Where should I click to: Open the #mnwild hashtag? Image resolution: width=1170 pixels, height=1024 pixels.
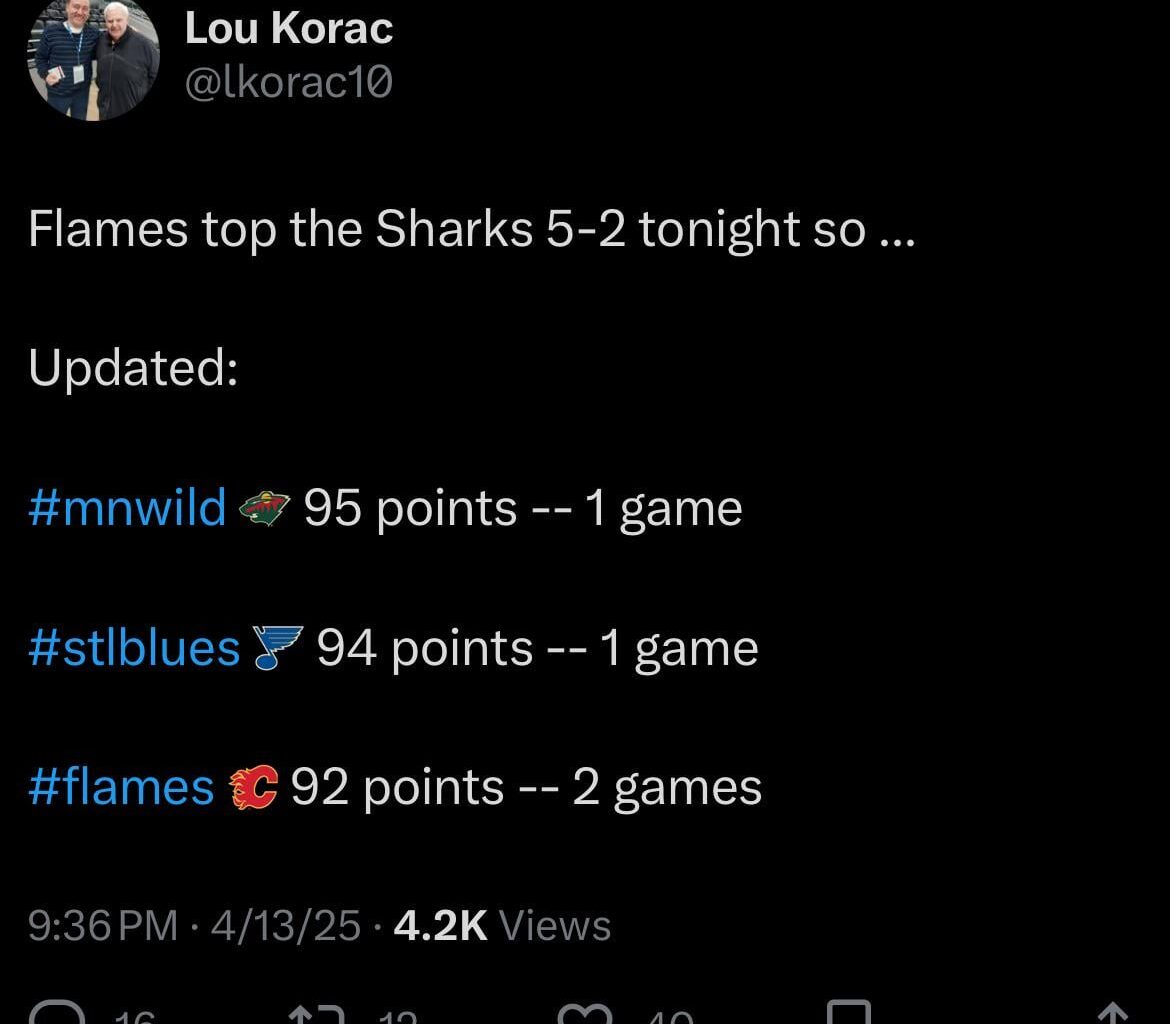(128, 508)
